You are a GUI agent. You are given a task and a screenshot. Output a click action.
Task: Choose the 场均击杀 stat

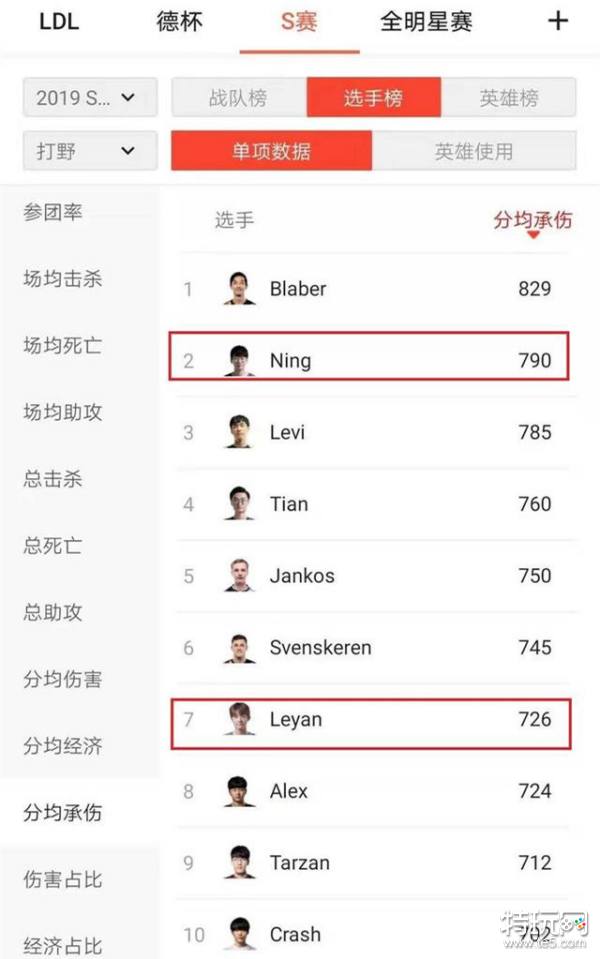(63, 279)
